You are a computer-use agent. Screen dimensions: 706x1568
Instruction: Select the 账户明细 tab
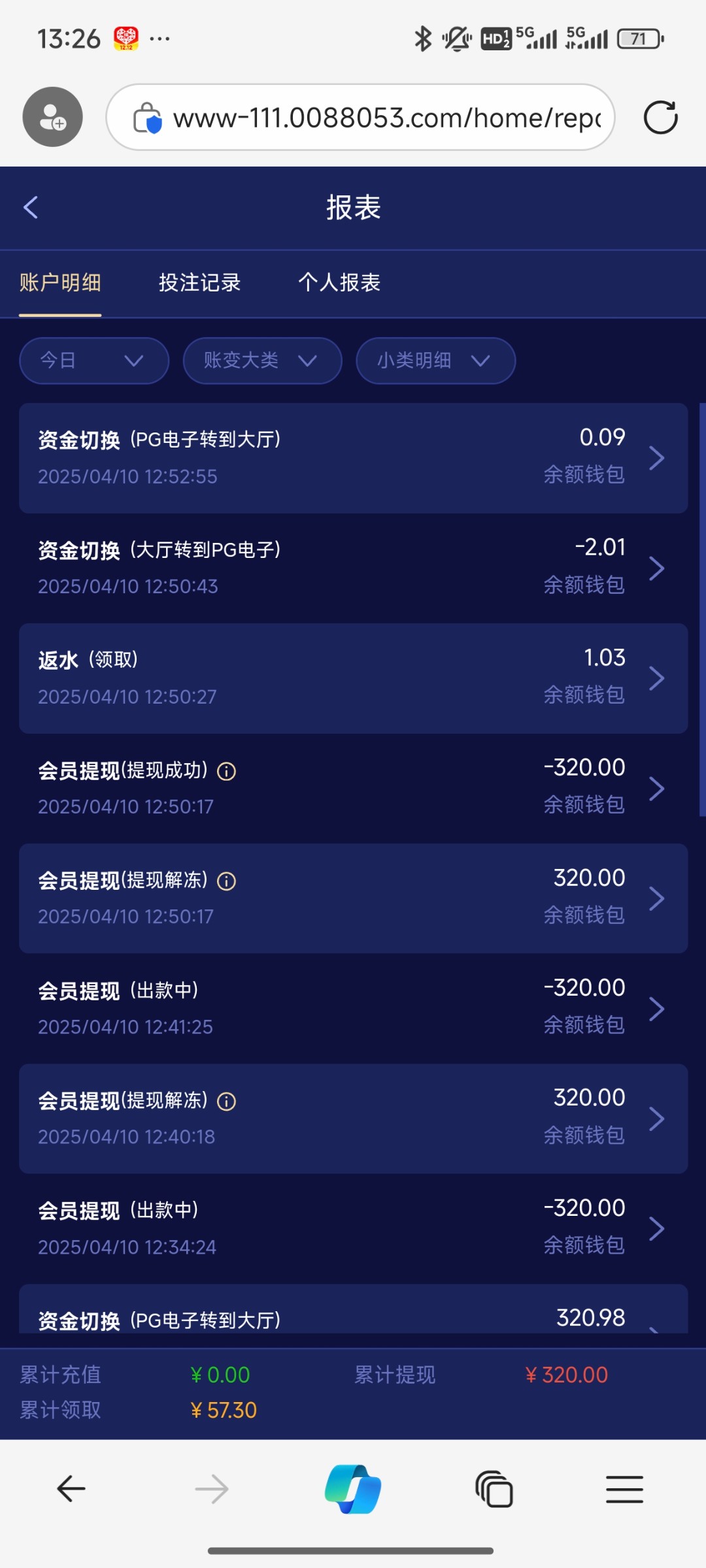[60, 283]
